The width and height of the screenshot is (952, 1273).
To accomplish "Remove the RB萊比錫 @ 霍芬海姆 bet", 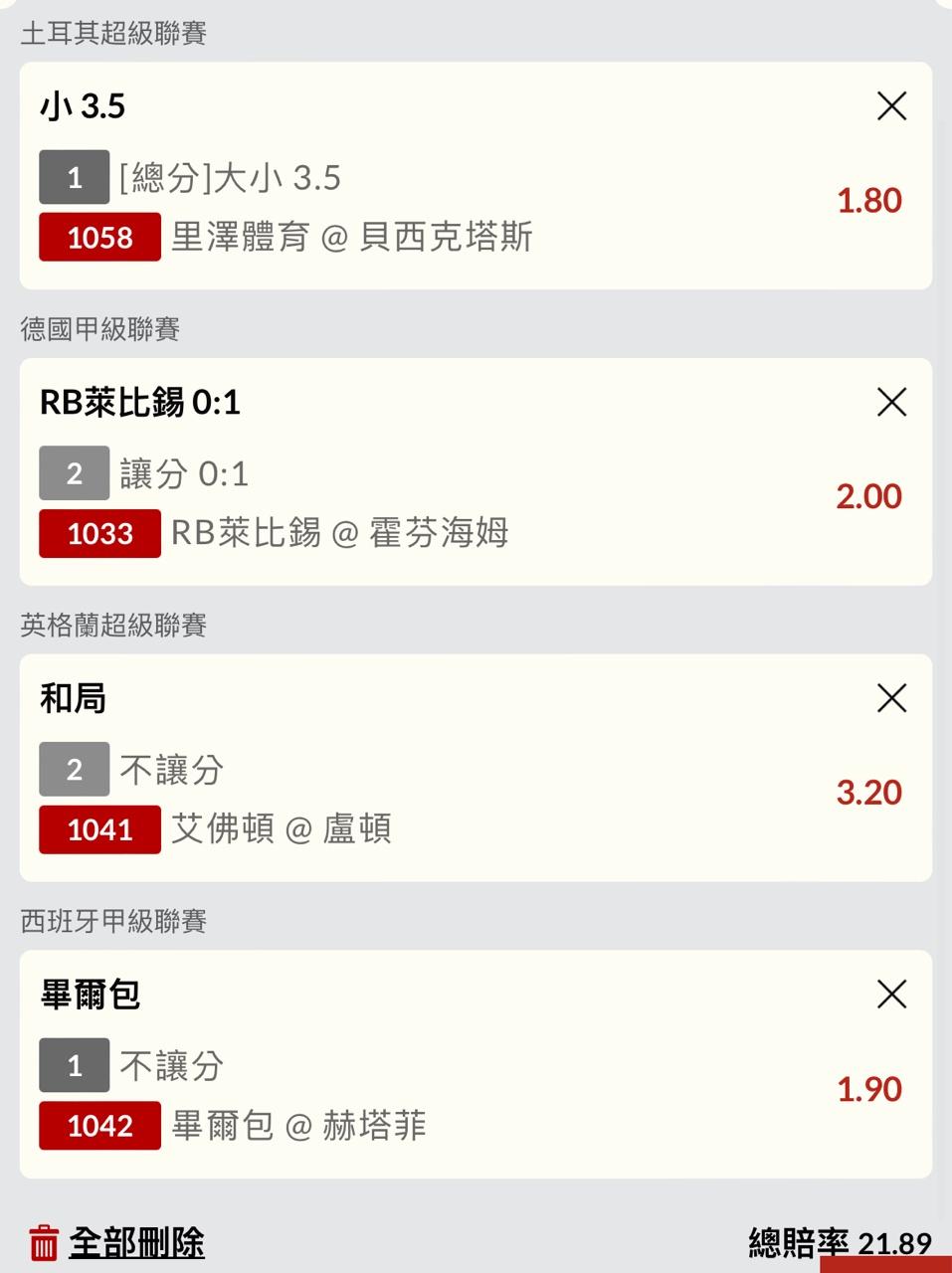I will [891, 402].
